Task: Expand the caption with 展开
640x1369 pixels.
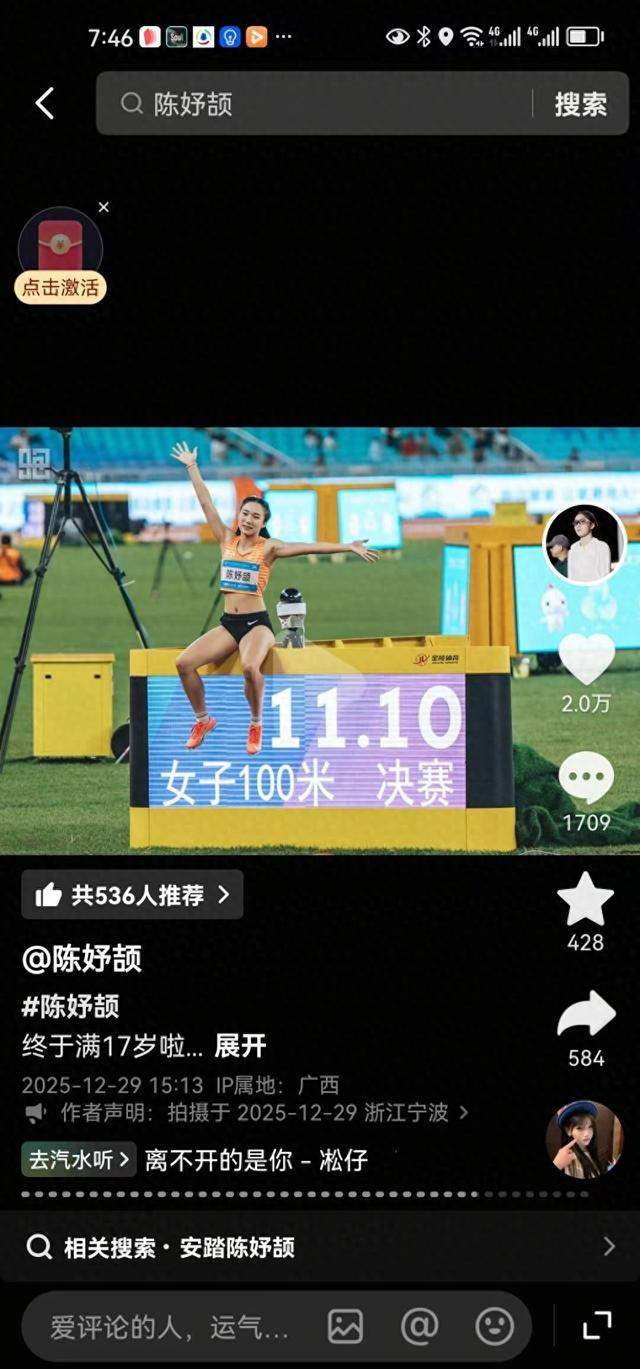Action: (240, 1046)
